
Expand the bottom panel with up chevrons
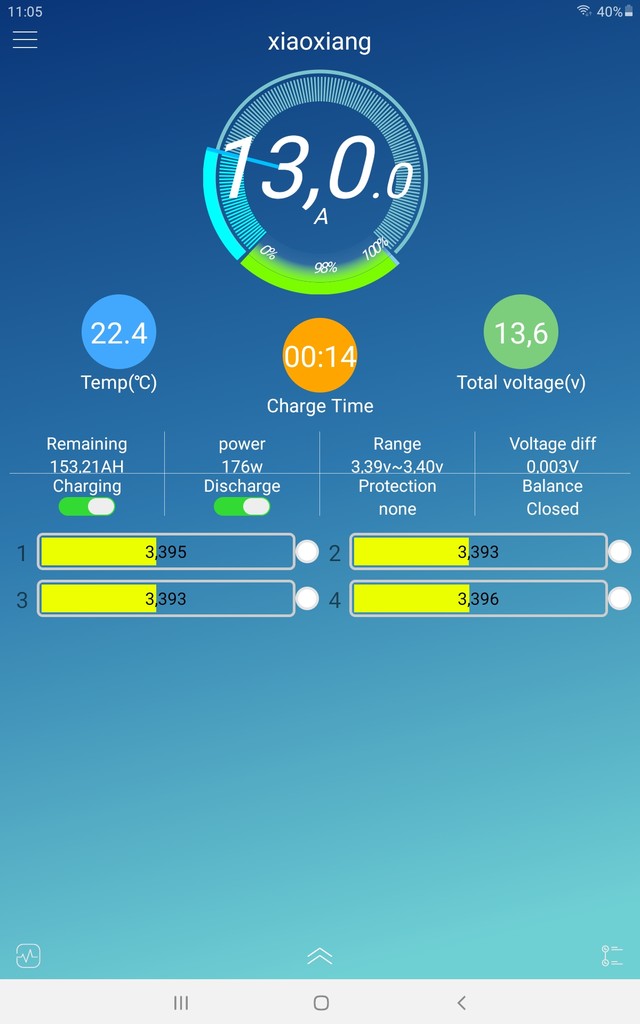click(x=320, y=955)
